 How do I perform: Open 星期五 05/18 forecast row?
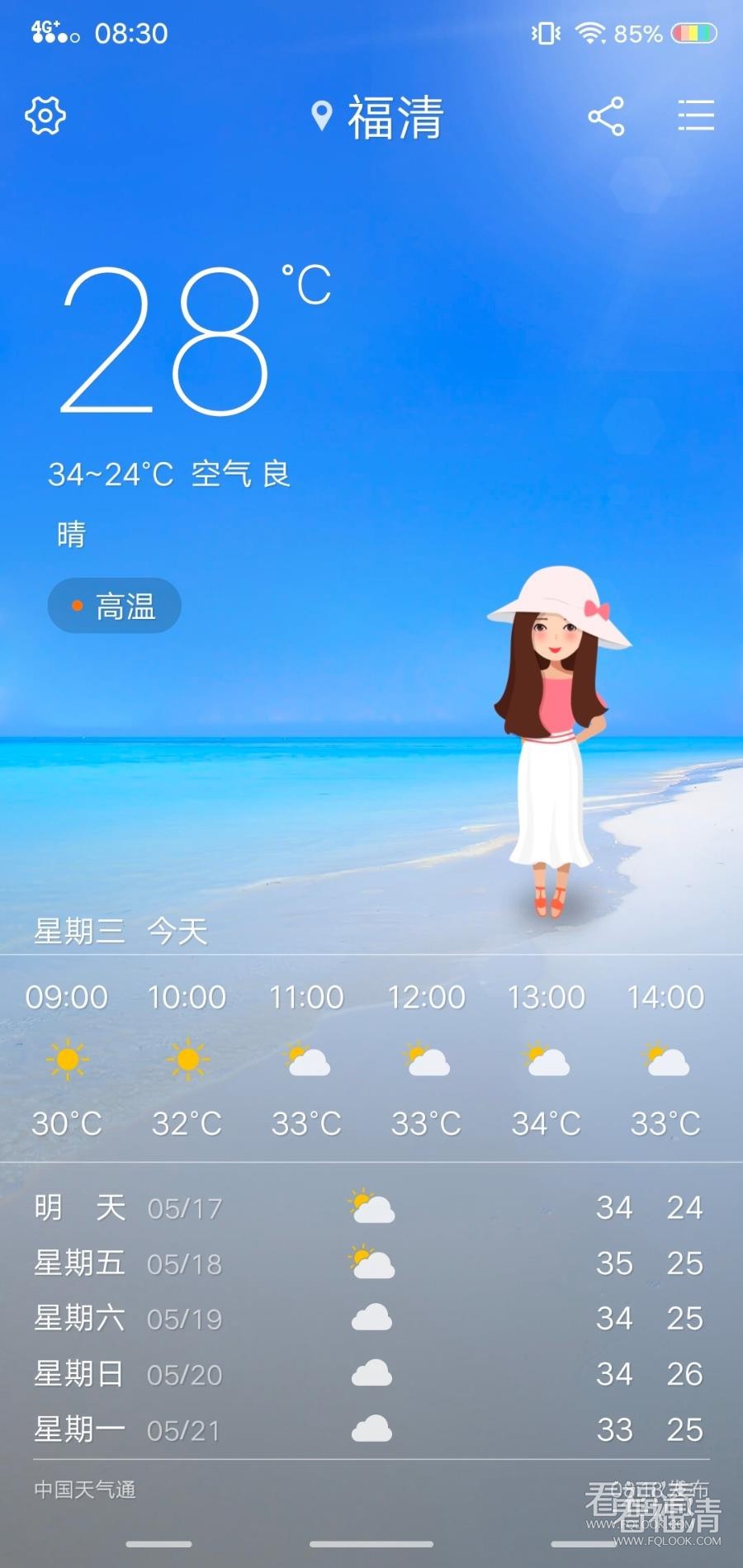(x=370, y=1263)
